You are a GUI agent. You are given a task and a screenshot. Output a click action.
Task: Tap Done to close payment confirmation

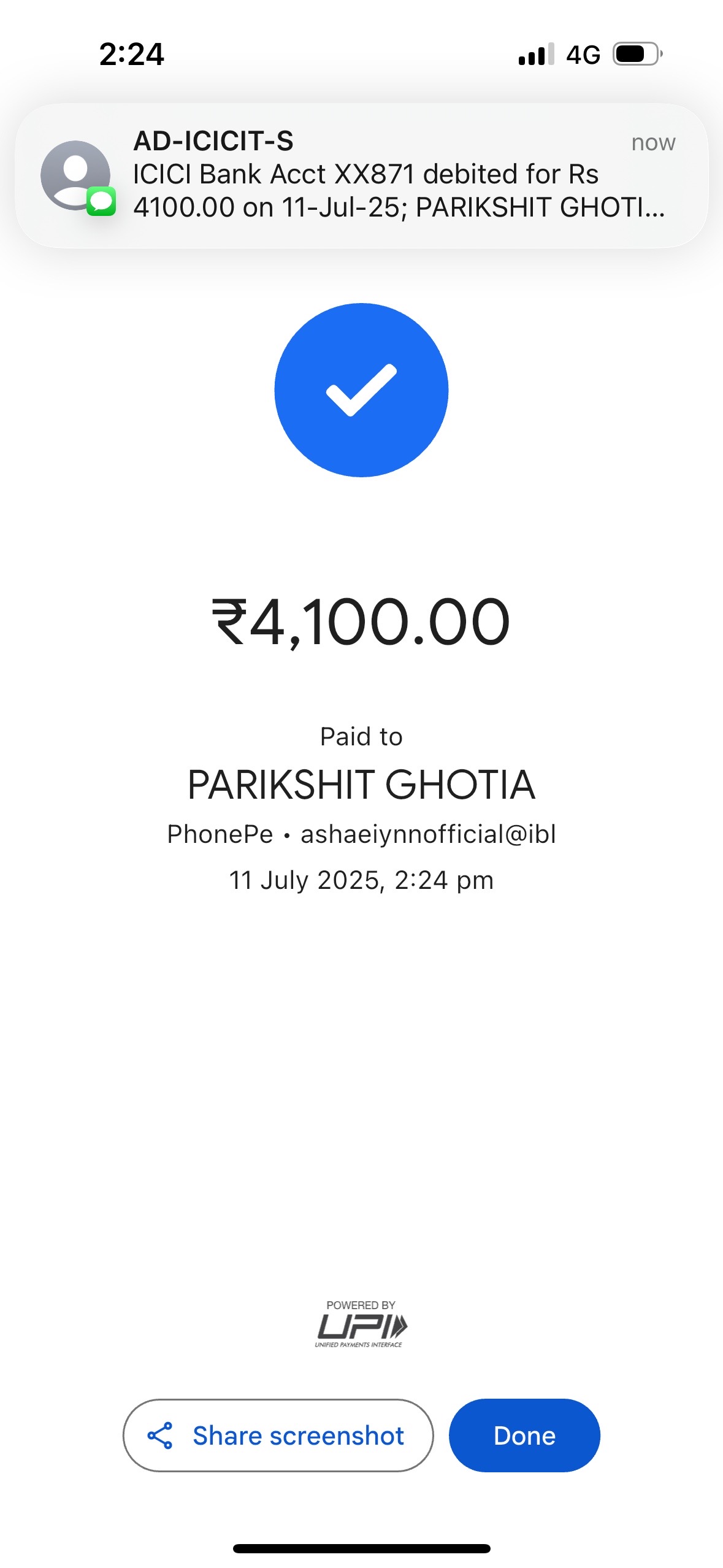coord(524,1435)
